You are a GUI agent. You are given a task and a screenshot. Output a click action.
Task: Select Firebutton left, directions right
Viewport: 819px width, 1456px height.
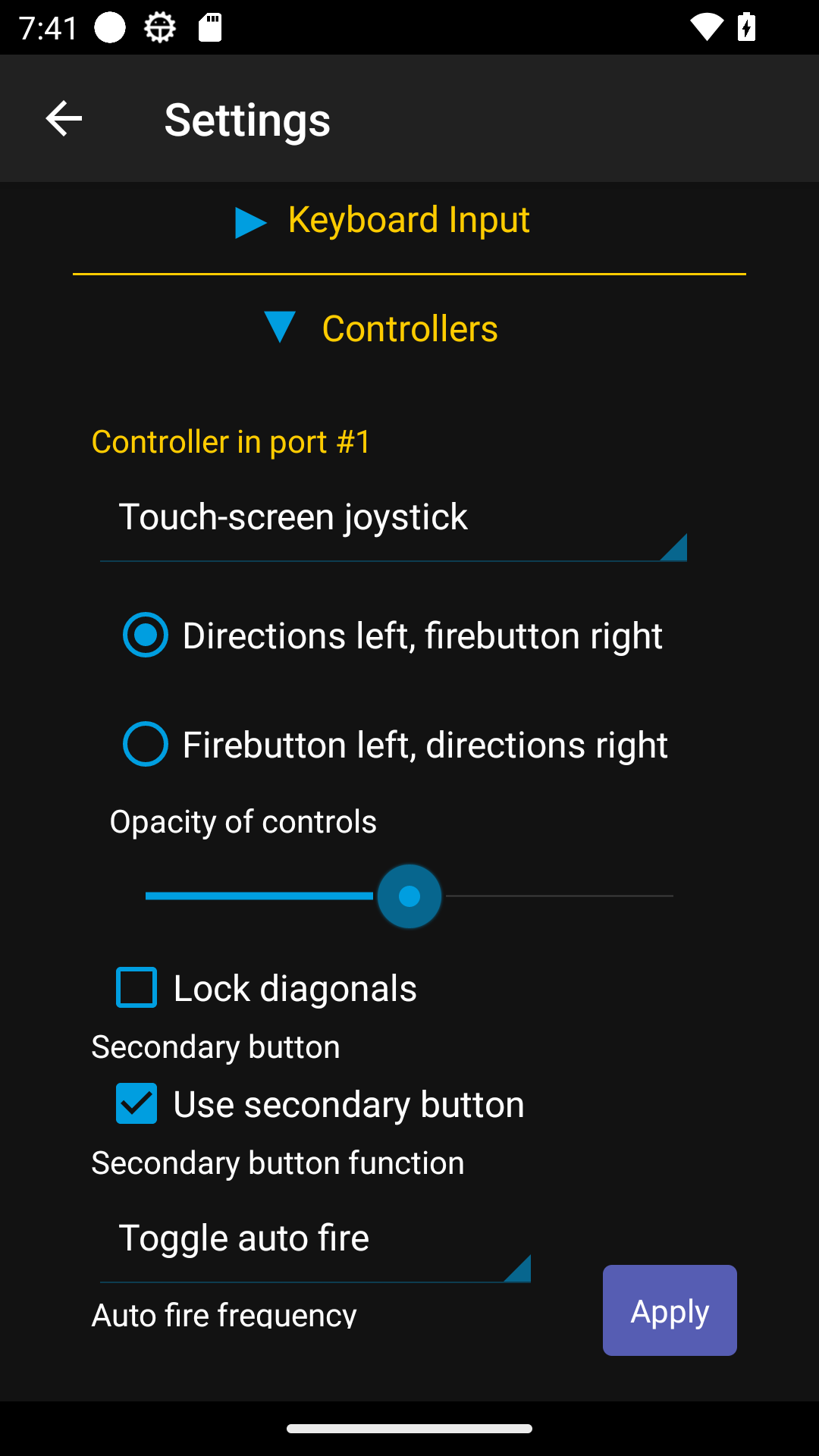pyautogui.click(x=146, y=745)
